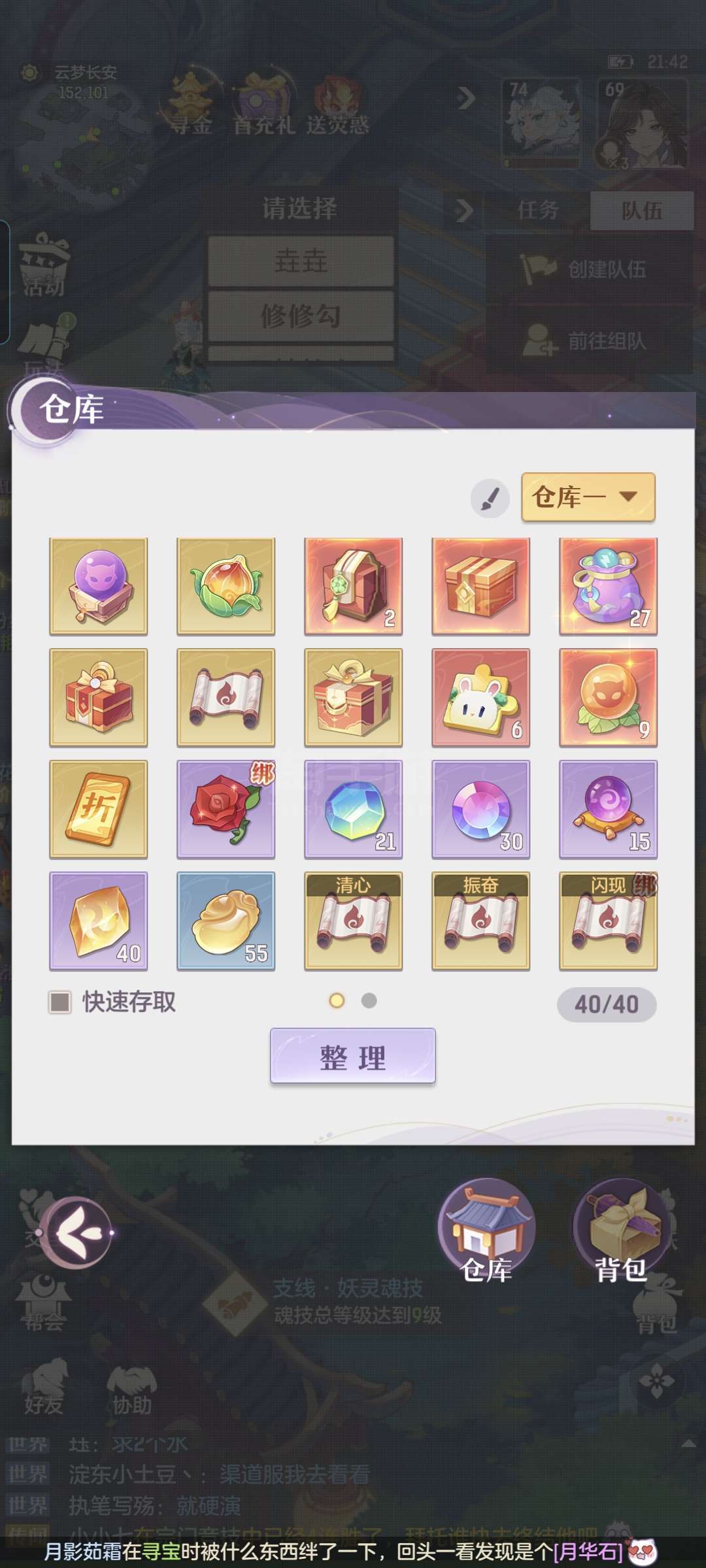The image size is (706, 1568).
Task: Select the blue-green gem with count 21
Action: [x=353, y=809]
